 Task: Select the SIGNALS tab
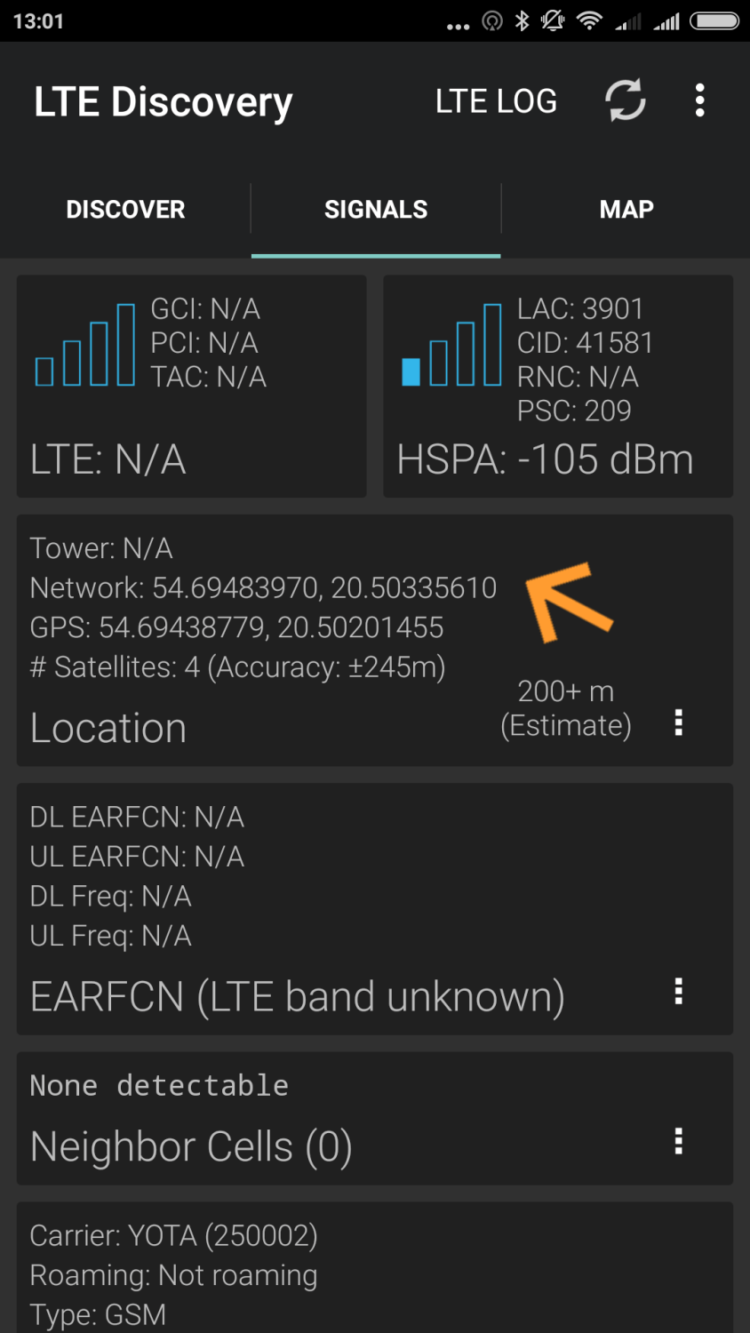coord(375,209)
